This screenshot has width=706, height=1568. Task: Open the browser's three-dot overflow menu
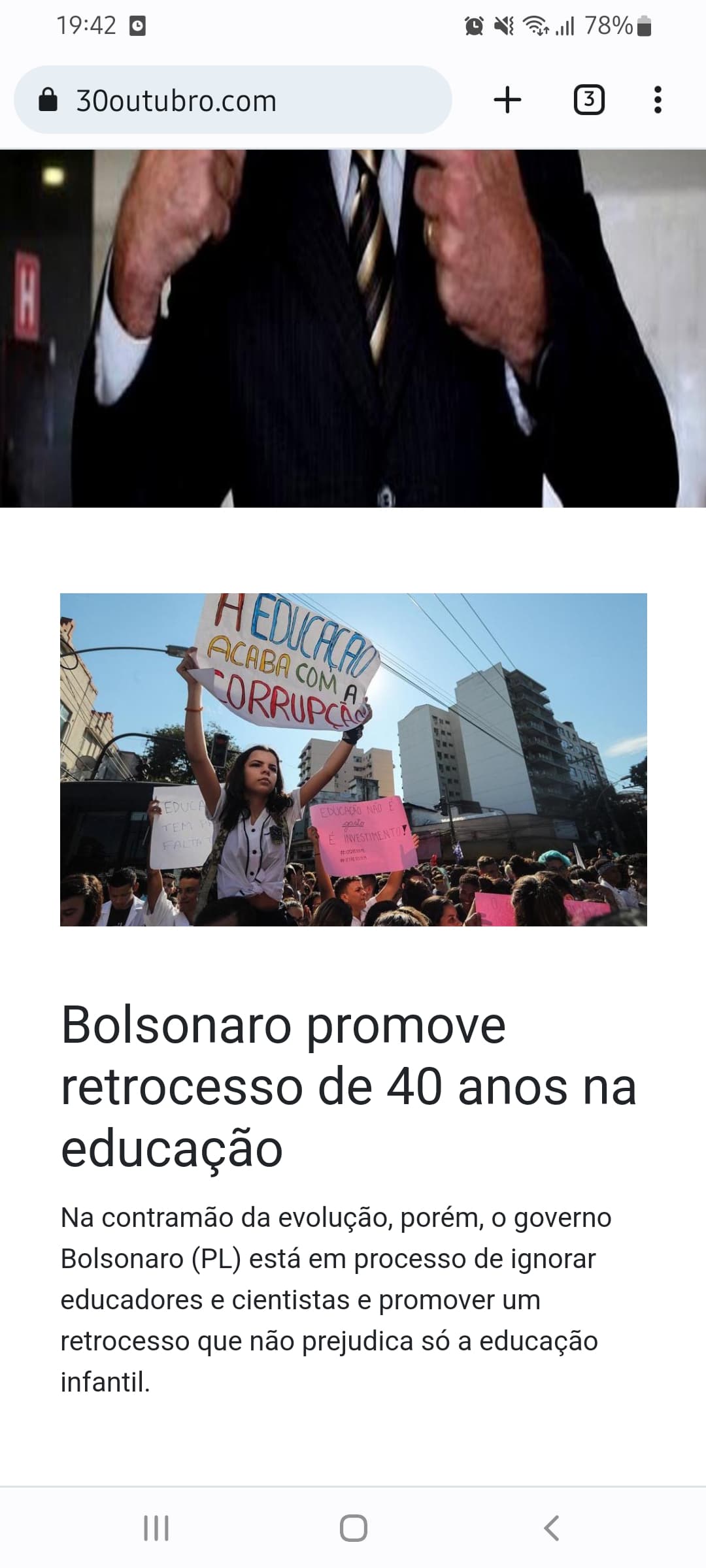coord(658,100)
